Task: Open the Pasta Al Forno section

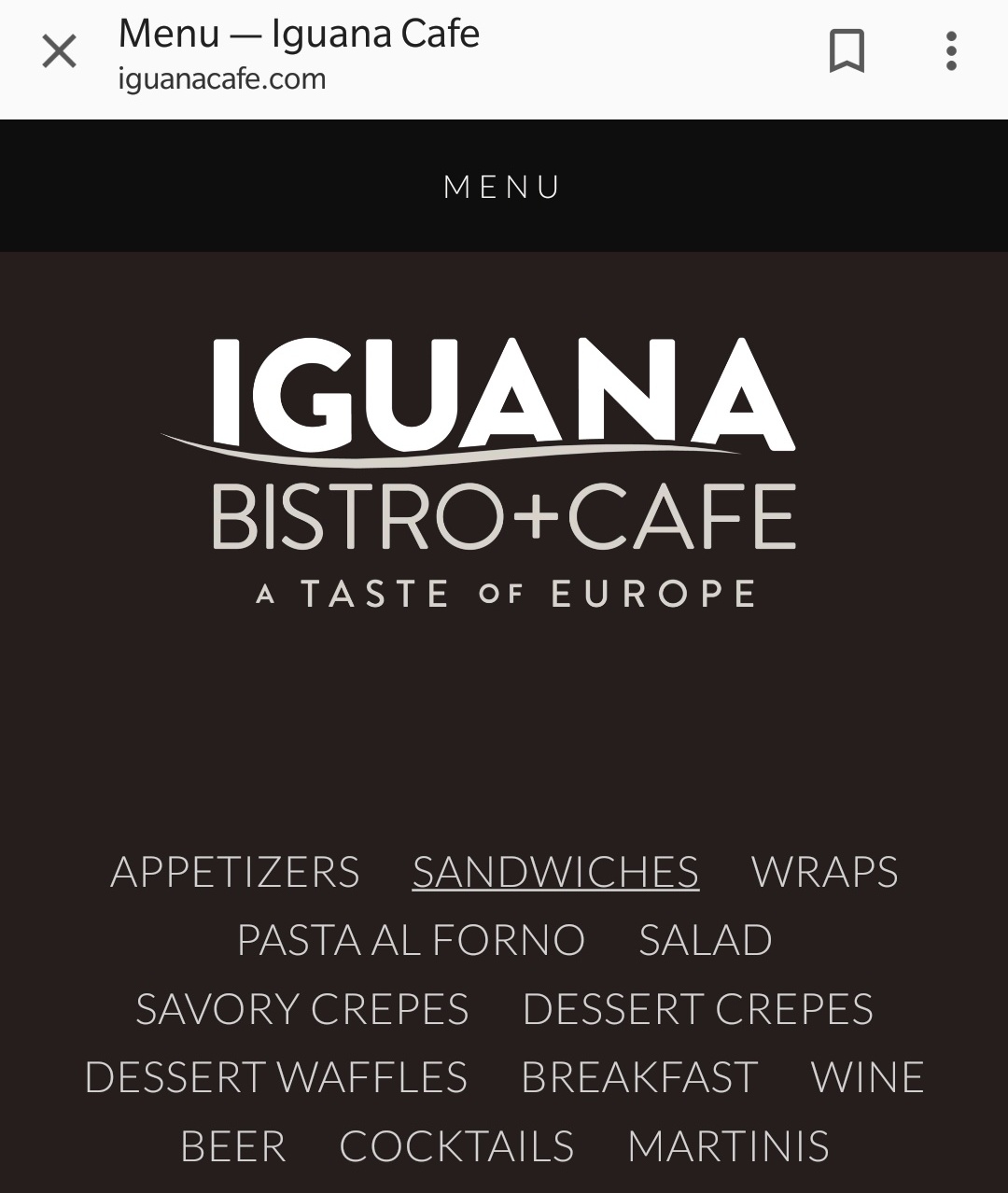Action: coord(411,940)
